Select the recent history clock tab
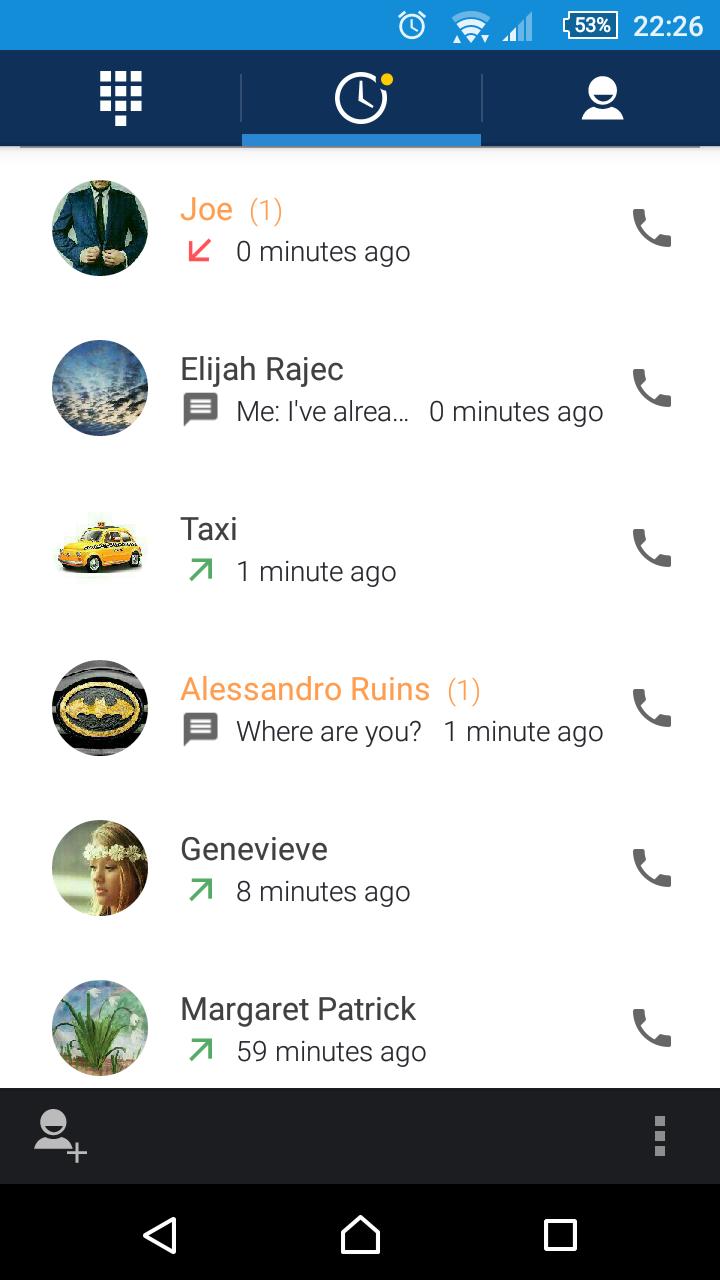Screen dimensions: 720x1280 (361, 98)
